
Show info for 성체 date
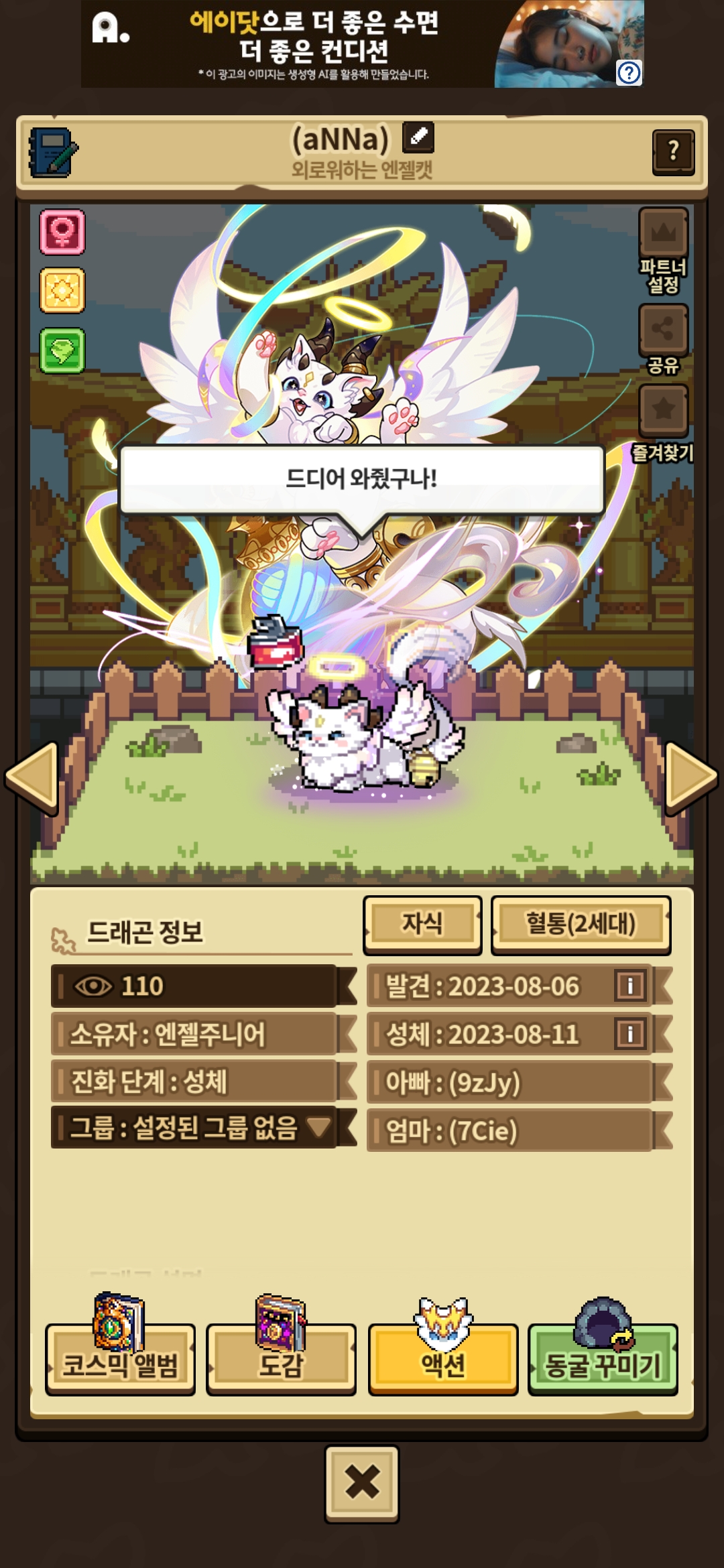pos(629,1034)
